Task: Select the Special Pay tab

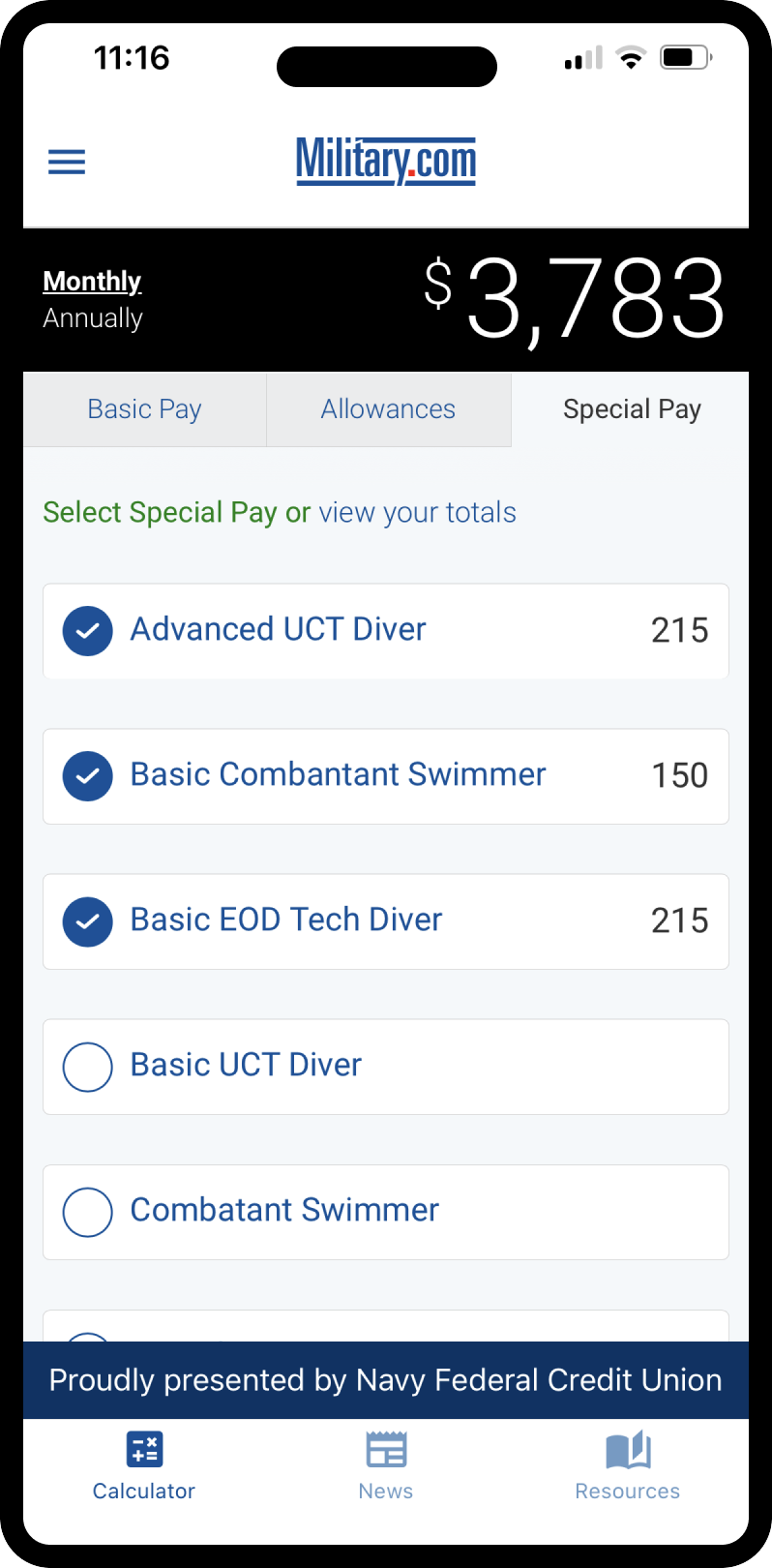Action: click(632, 409)
